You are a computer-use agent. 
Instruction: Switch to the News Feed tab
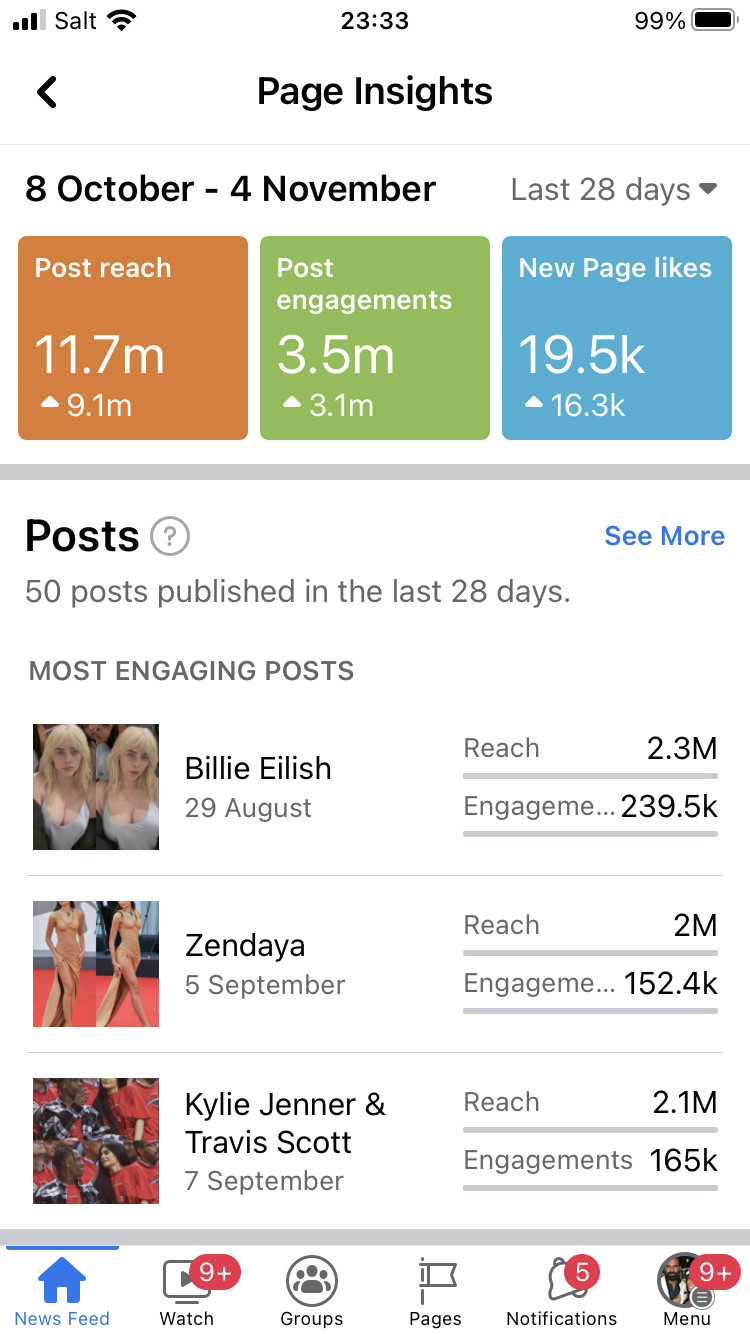point(62,1291)
